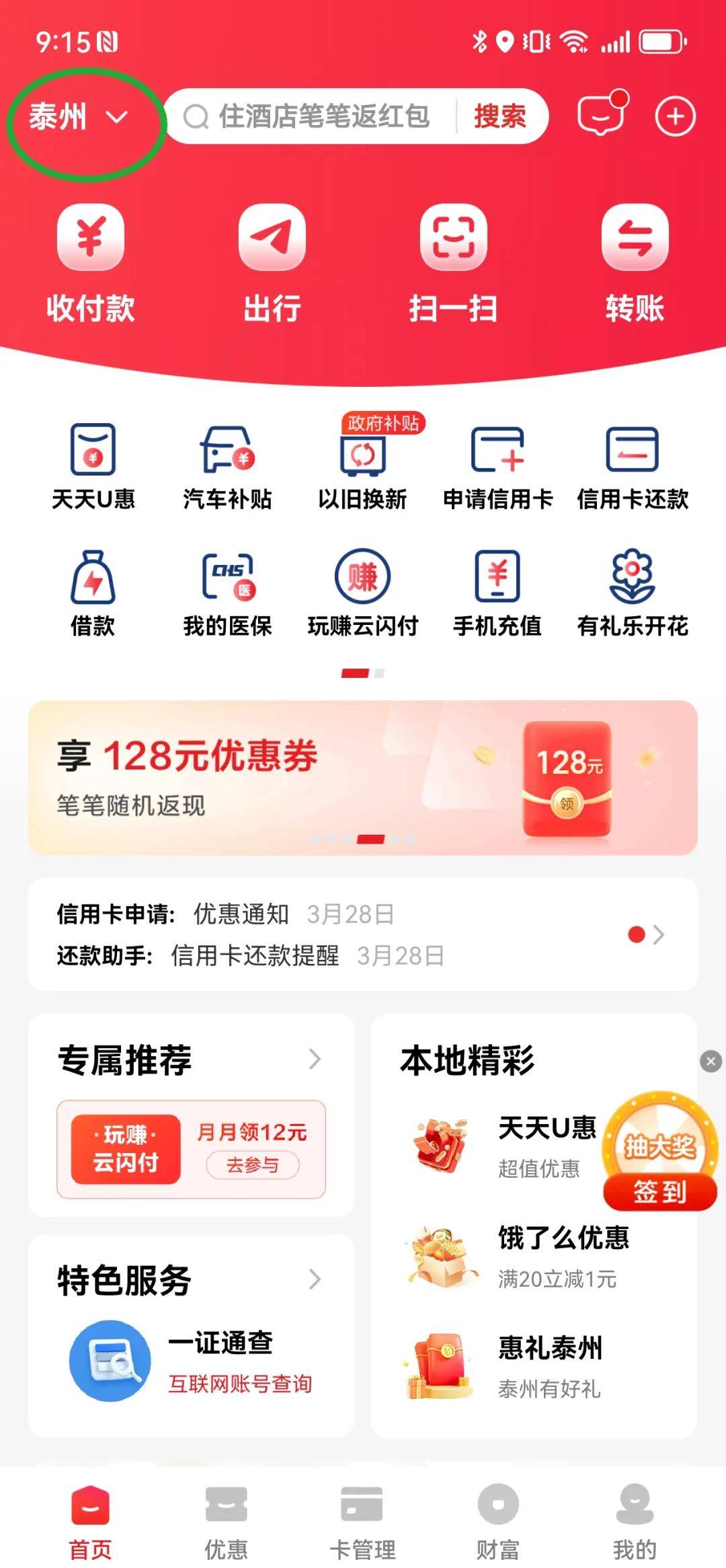
Task: Dismiss the floating 抽大奖 签到 widget
Action: (x=711, y=1061)
